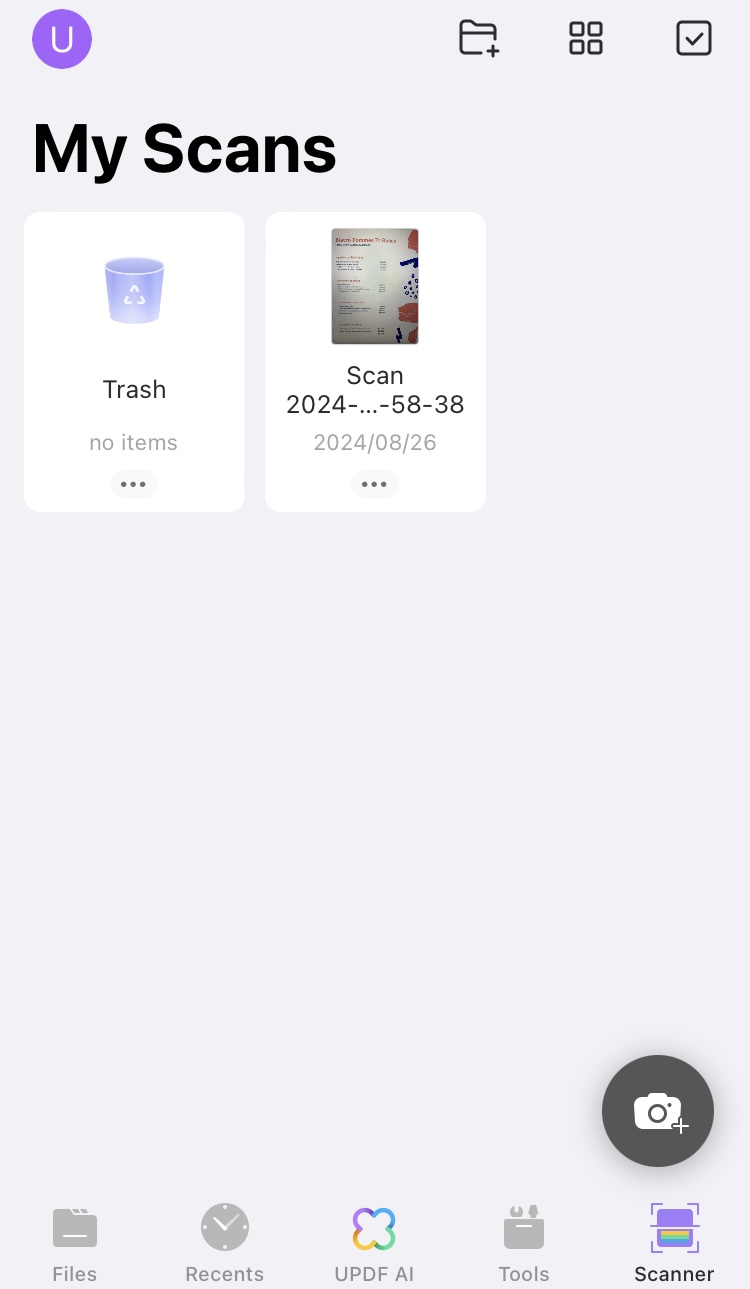The image size is (750, 1289).
Task: Enter selection mode with checkmark icon
Action: [x=693, y=38]
